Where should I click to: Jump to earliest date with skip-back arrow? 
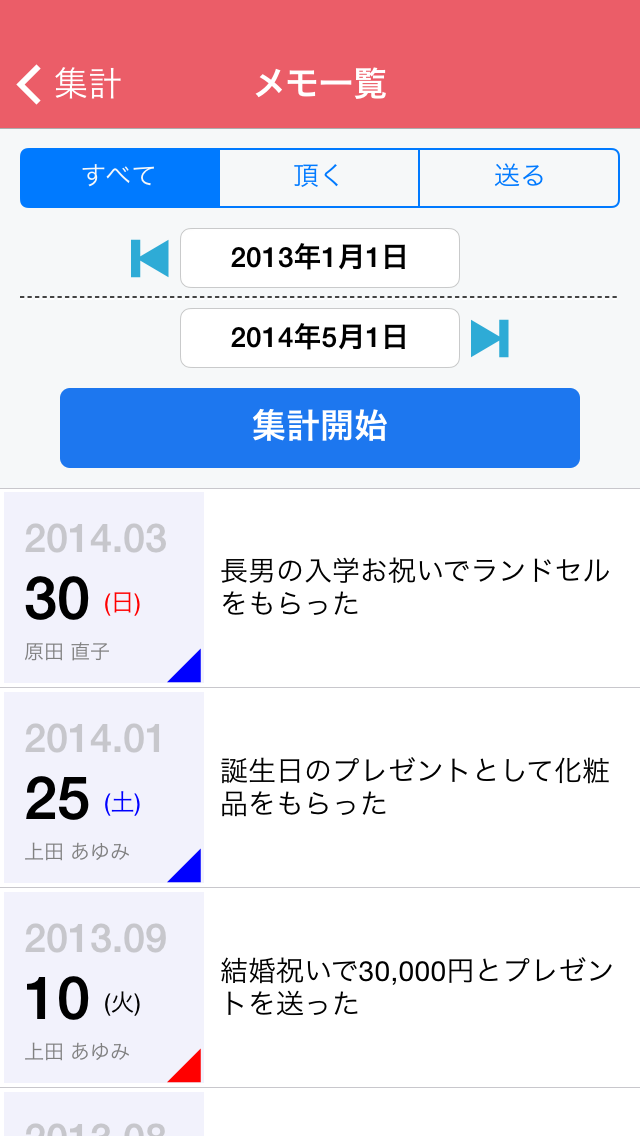pos(150,258)
